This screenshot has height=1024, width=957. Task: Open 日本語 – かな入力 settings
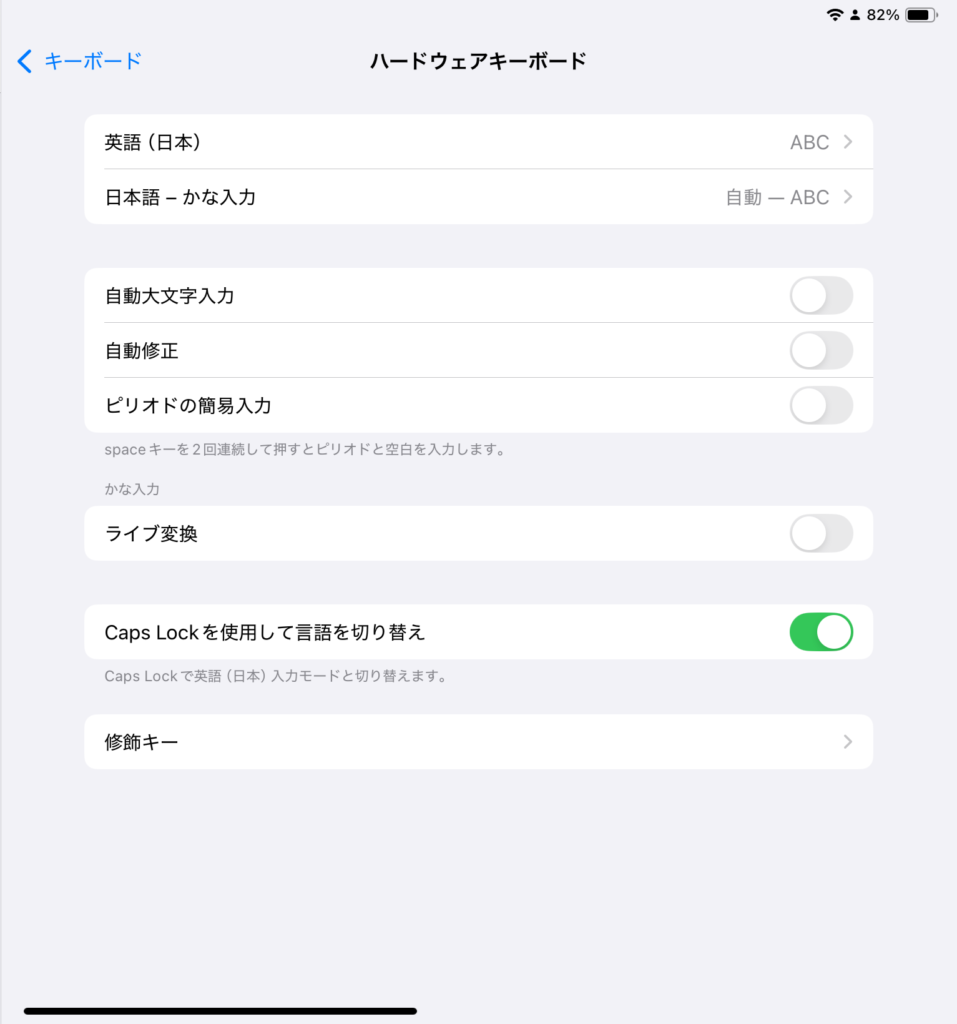478,197
